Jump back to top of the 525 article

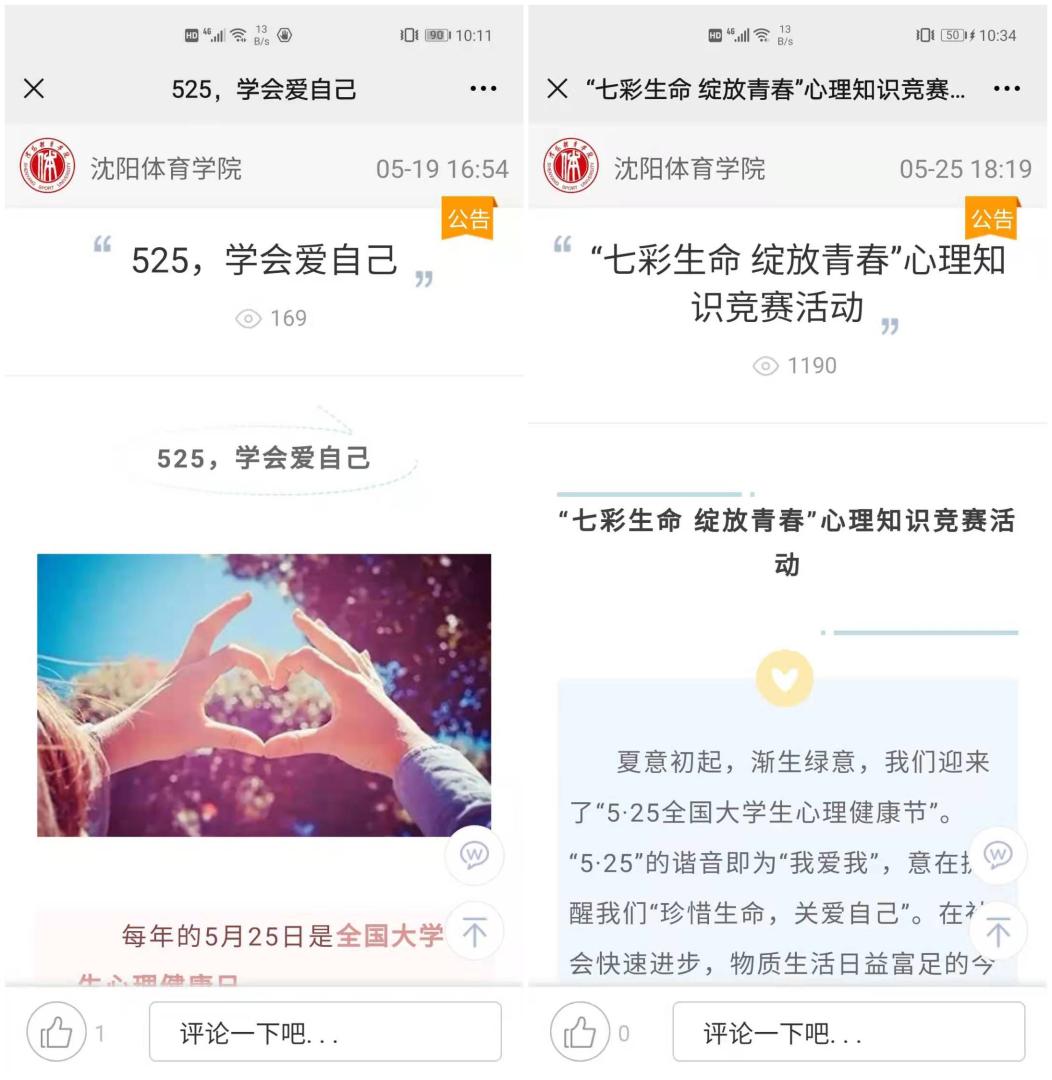pyautogui.click(x=474, y=931)
